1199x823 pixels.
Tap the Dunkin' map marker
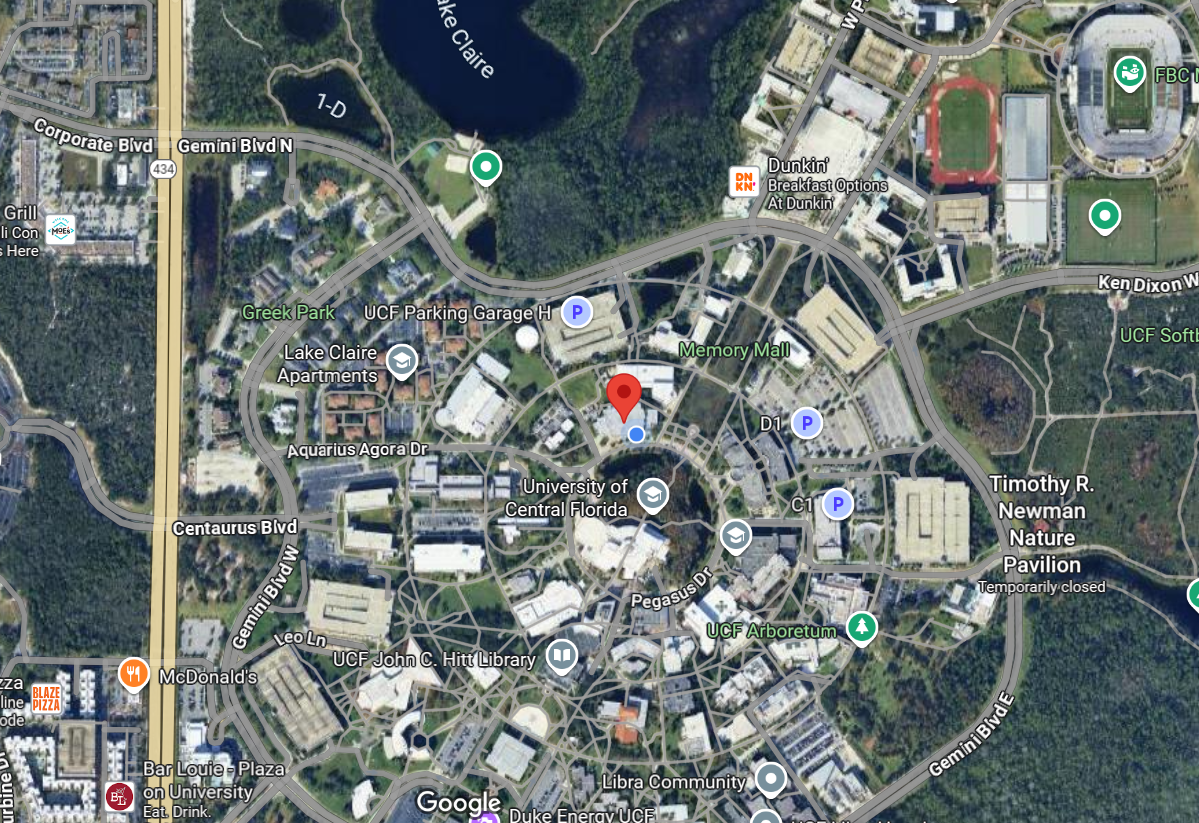click(x=744, y=182)
